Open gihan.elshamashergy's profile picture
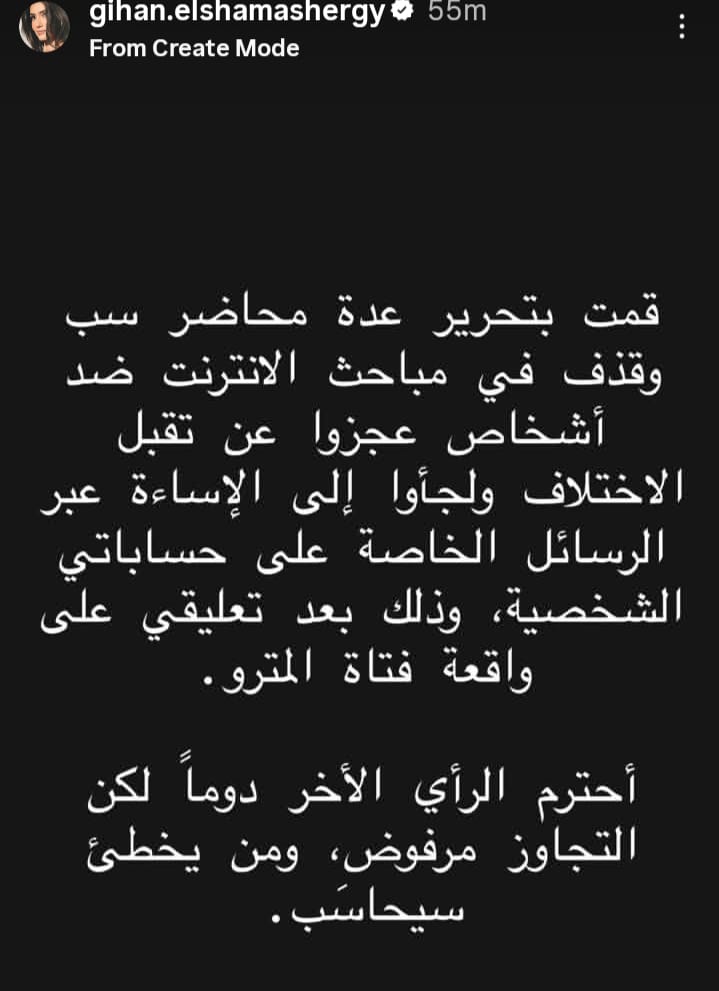Screen dimensions: 719x991 click(44, 27)
